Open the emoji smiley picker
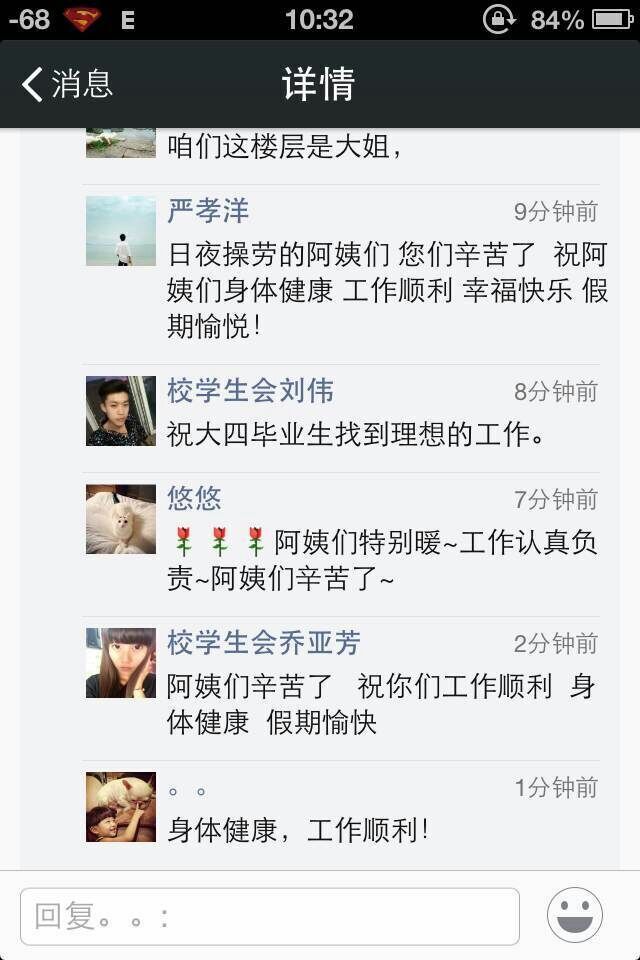The height and width of the screenshot is (960, 640). [x=575, y=915]
